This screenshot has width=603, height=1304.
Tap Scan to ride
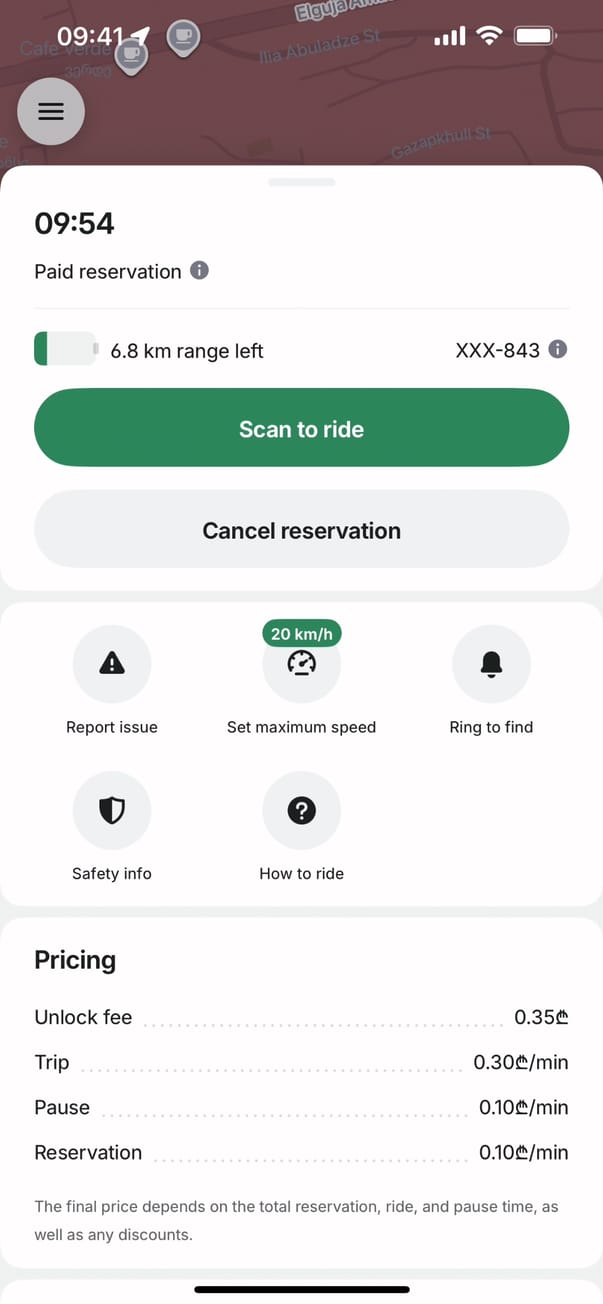pos(301,429)
